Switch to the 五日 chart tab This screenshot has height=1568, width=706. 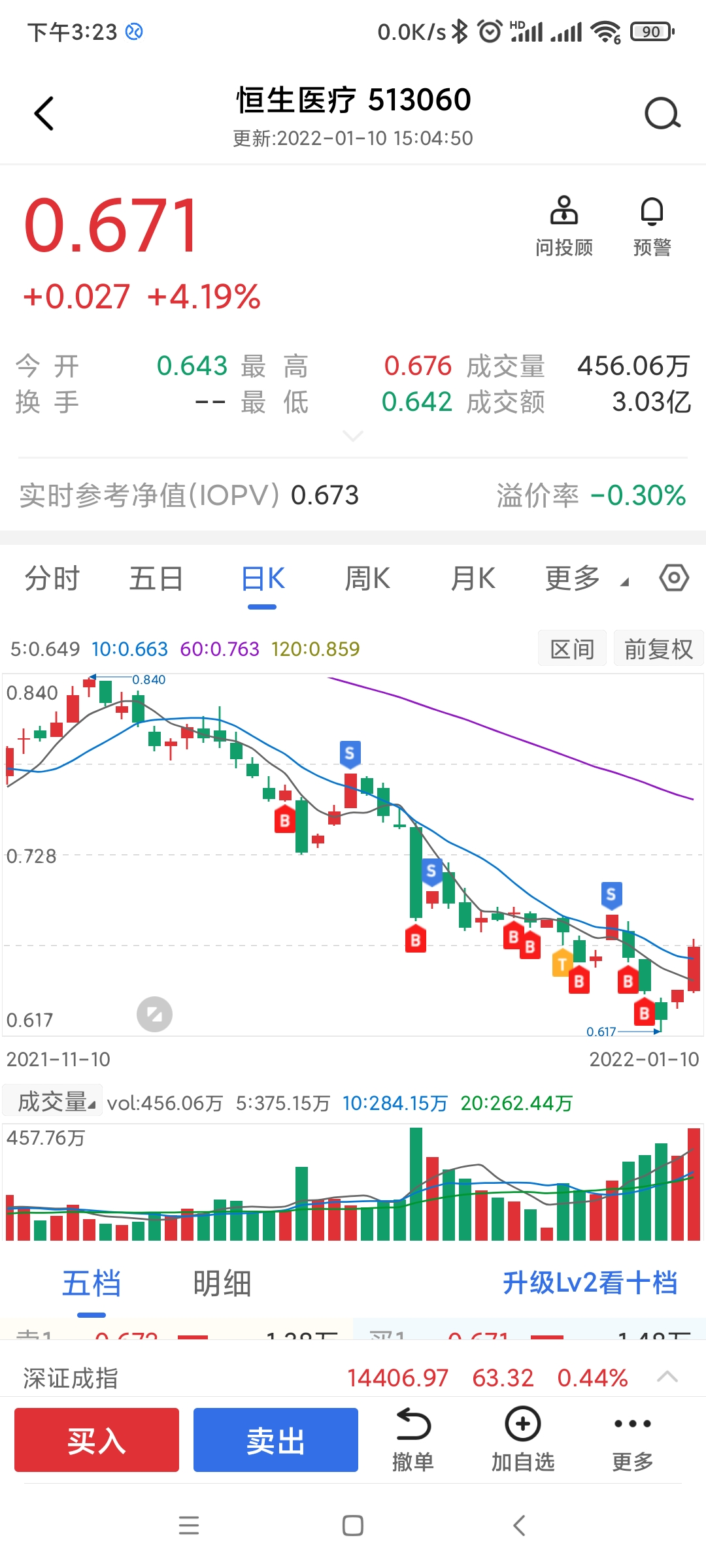click(x=156, y=578)
